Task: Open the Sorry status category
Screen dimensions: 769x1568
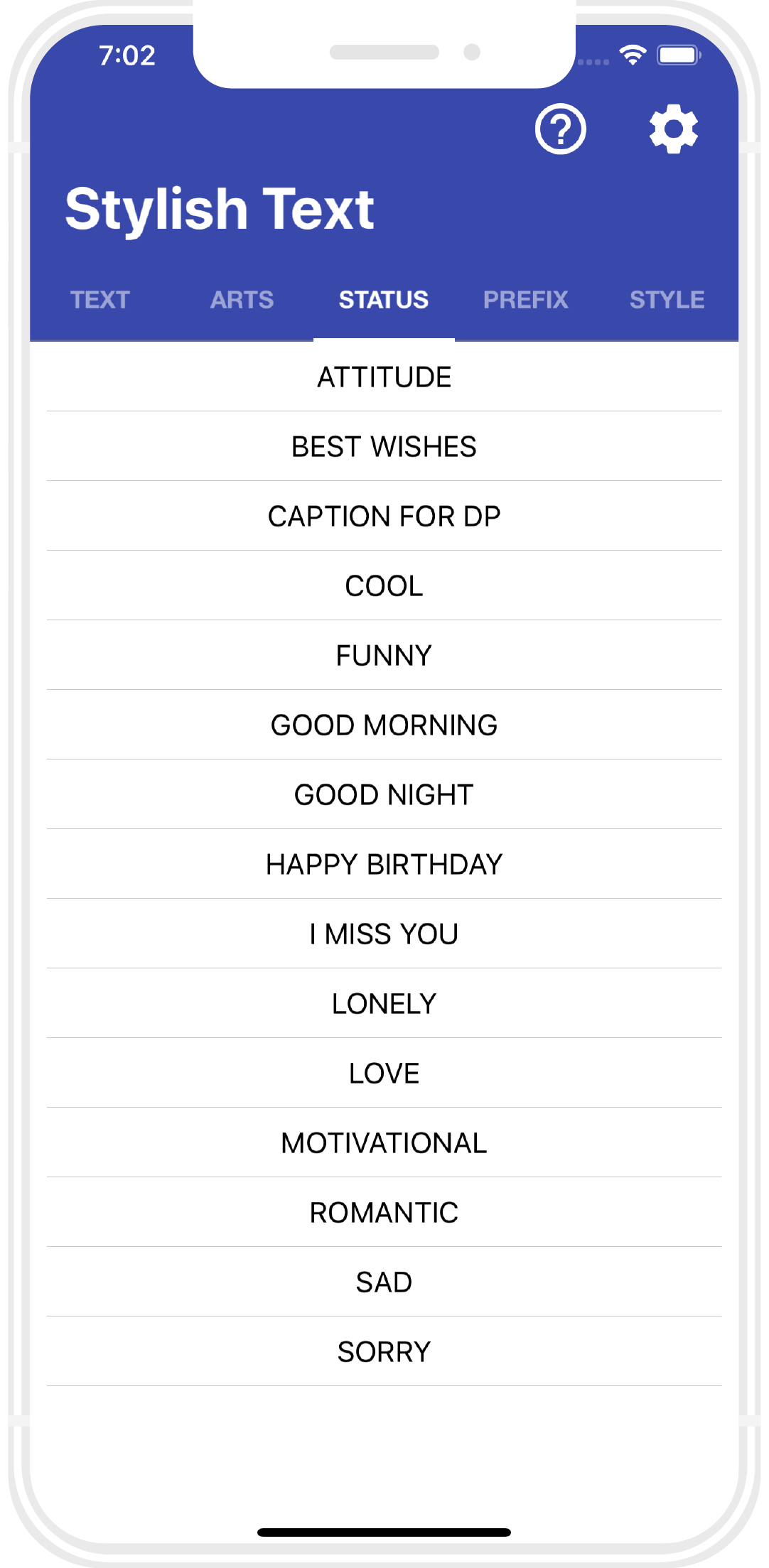Action: click(384, 1352)
